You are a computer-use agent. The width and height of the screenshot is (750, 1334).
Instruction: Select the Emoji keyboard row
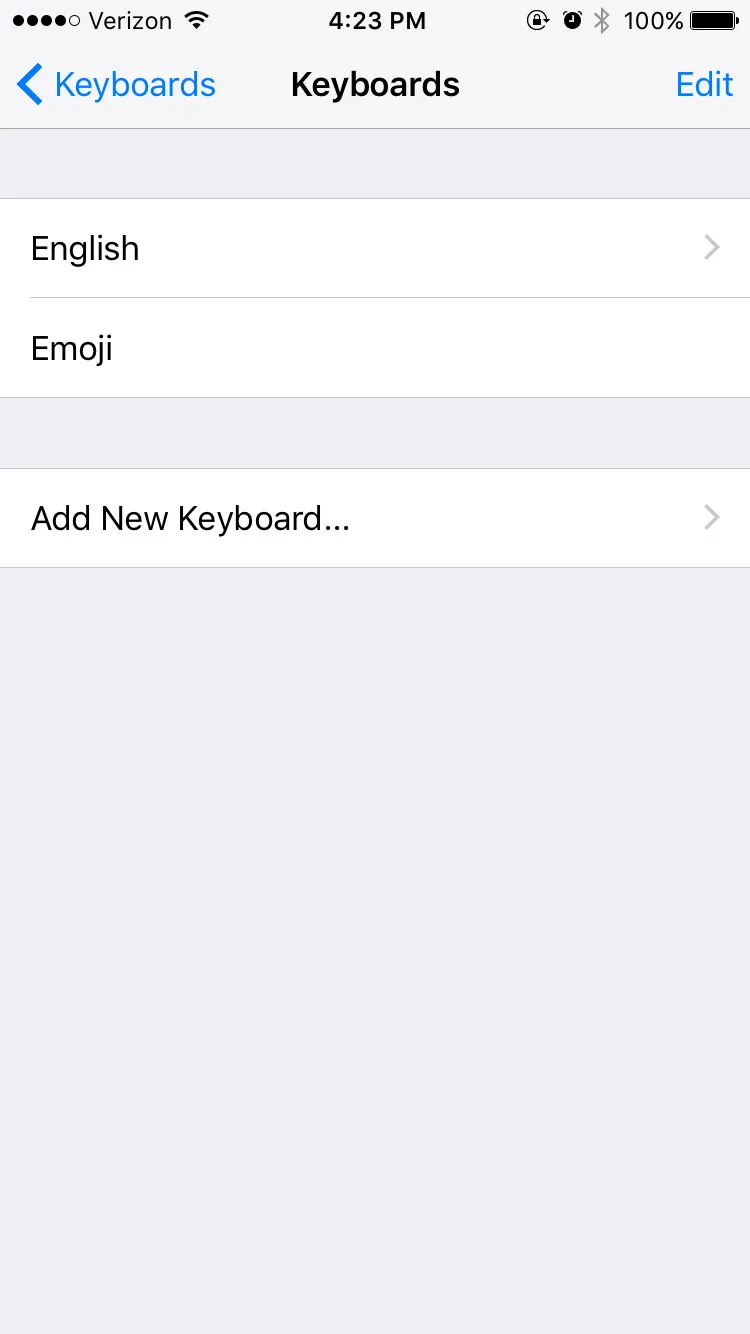pos(375,348)
